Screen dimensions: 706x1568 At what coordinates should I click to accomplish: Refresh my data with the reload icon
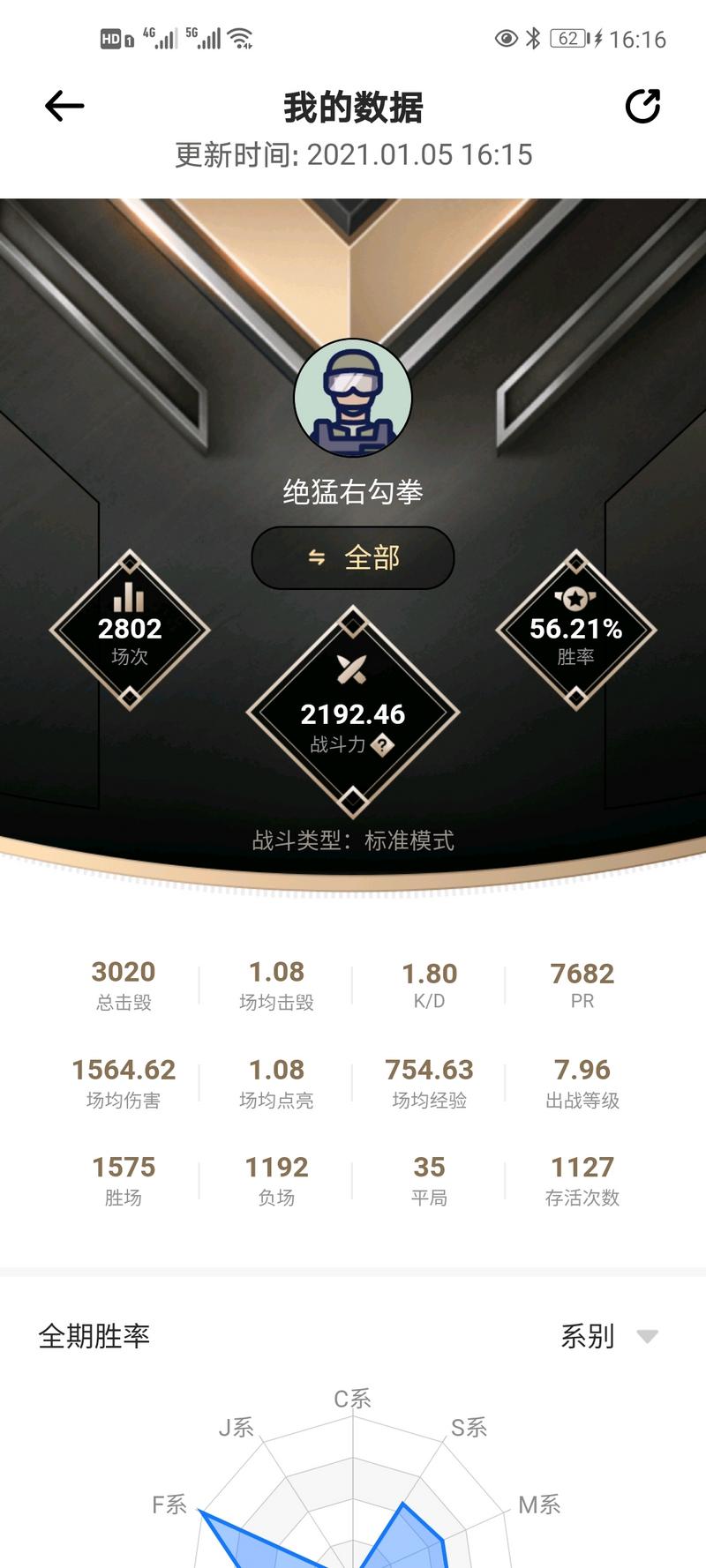[x=642, y=107]
